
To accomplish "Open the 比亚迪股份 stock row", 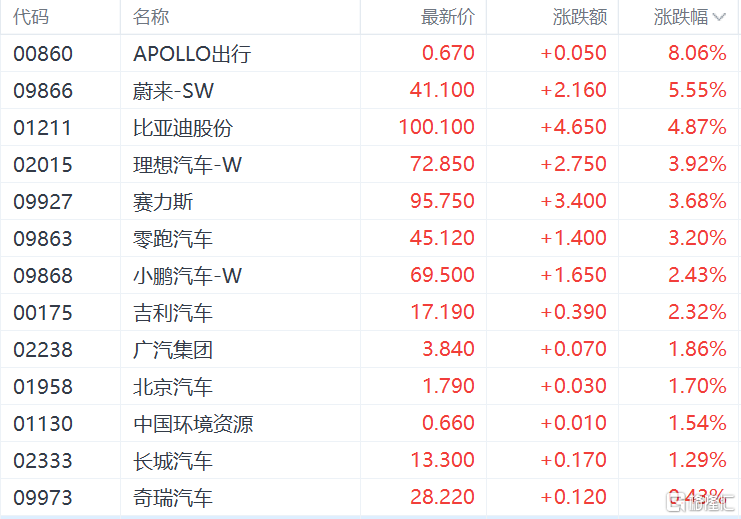I will (183, 128).
